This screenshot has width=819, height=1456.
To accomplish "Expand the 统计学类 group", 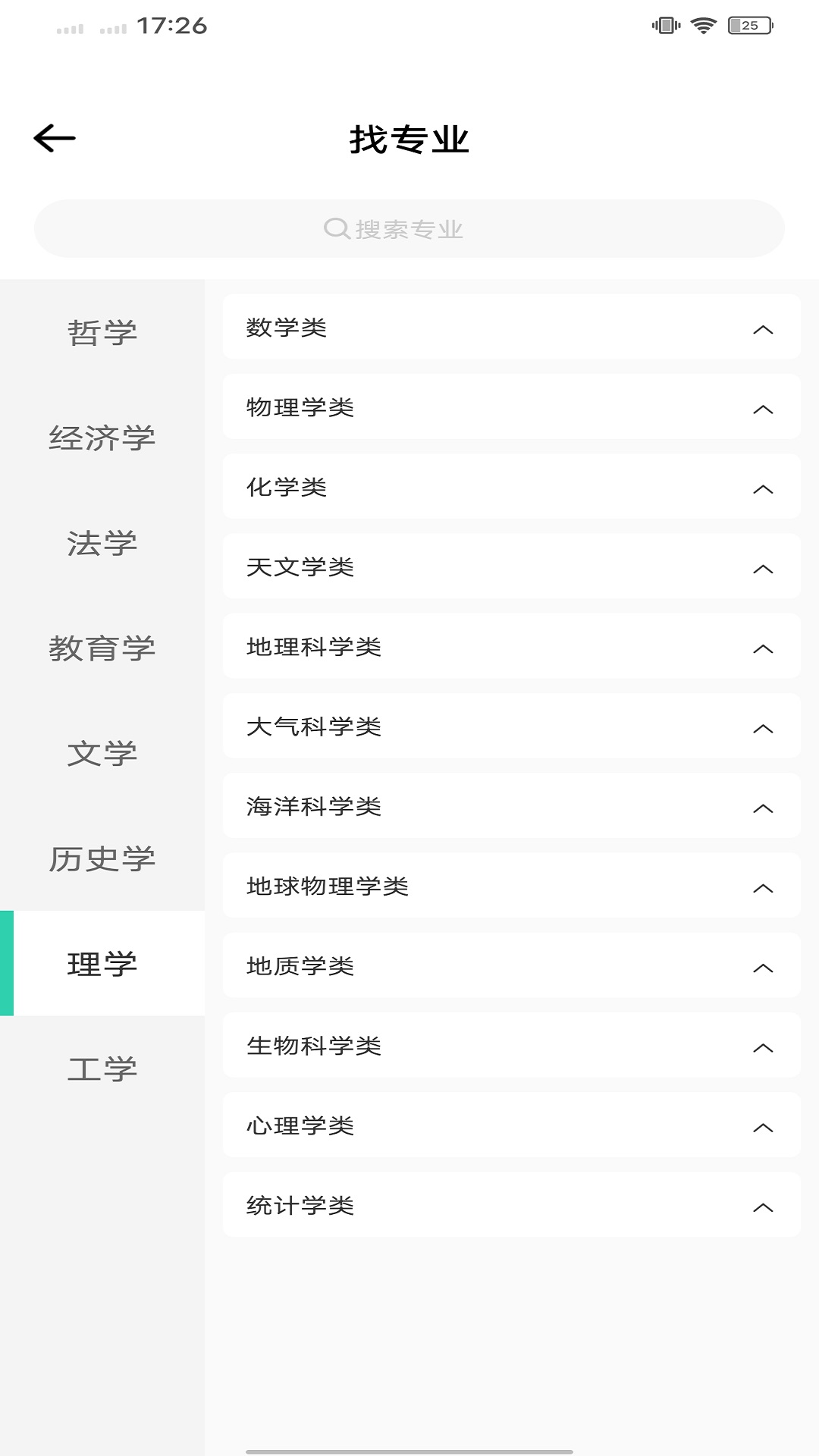I will [511, 1205].
